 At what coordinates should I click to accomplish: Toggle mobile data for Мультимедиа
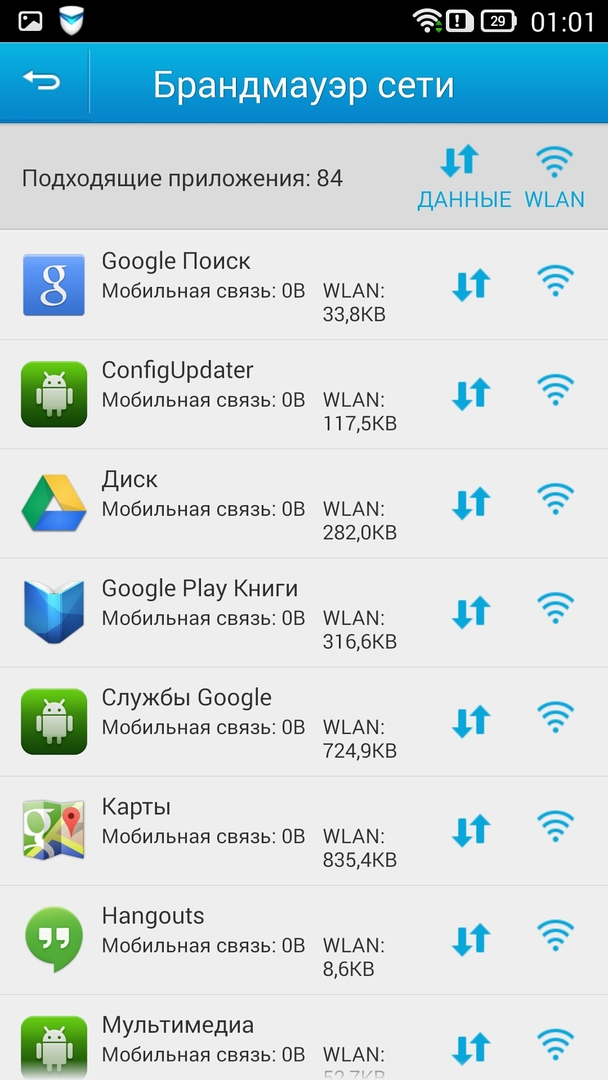[x=470, y=1048]
